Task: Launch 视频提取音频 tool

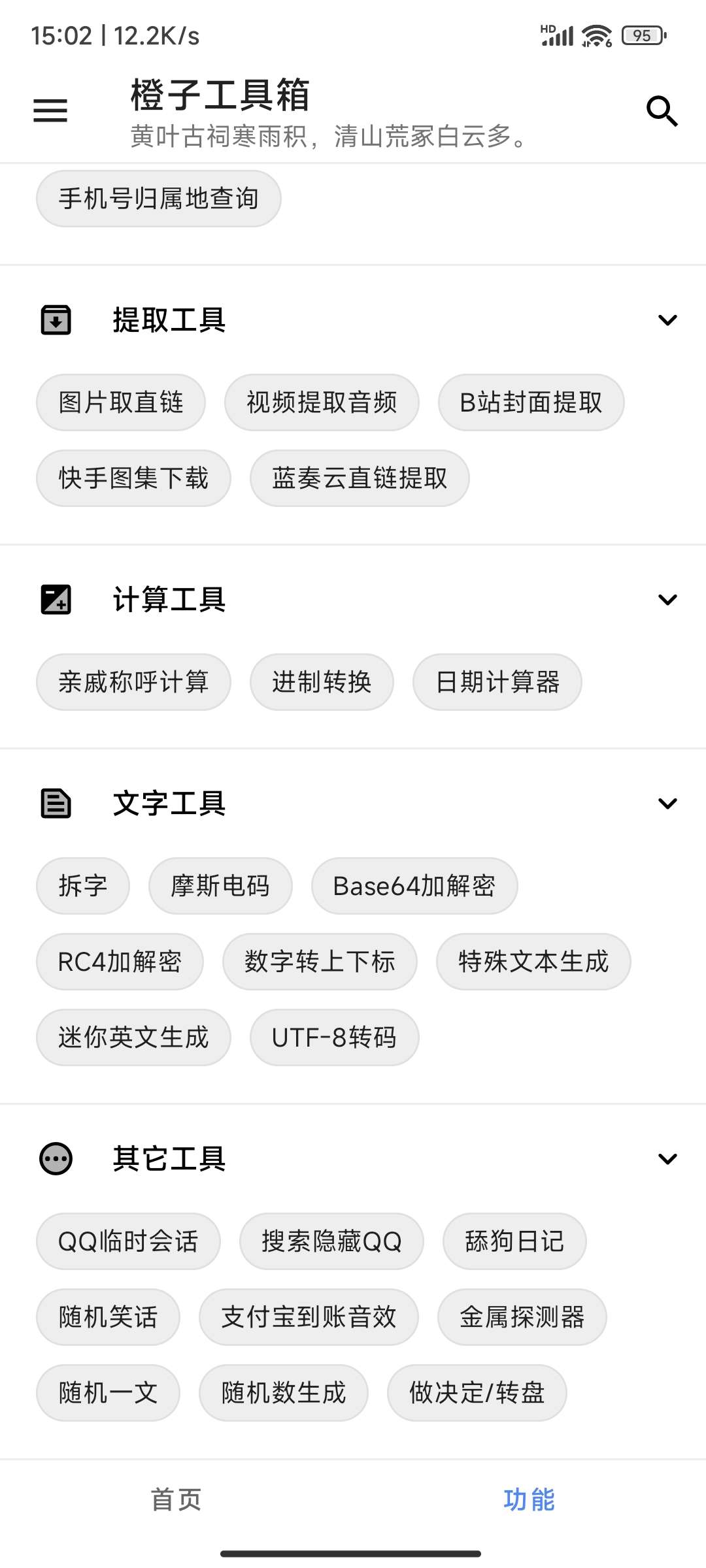Action: [322, 402]
